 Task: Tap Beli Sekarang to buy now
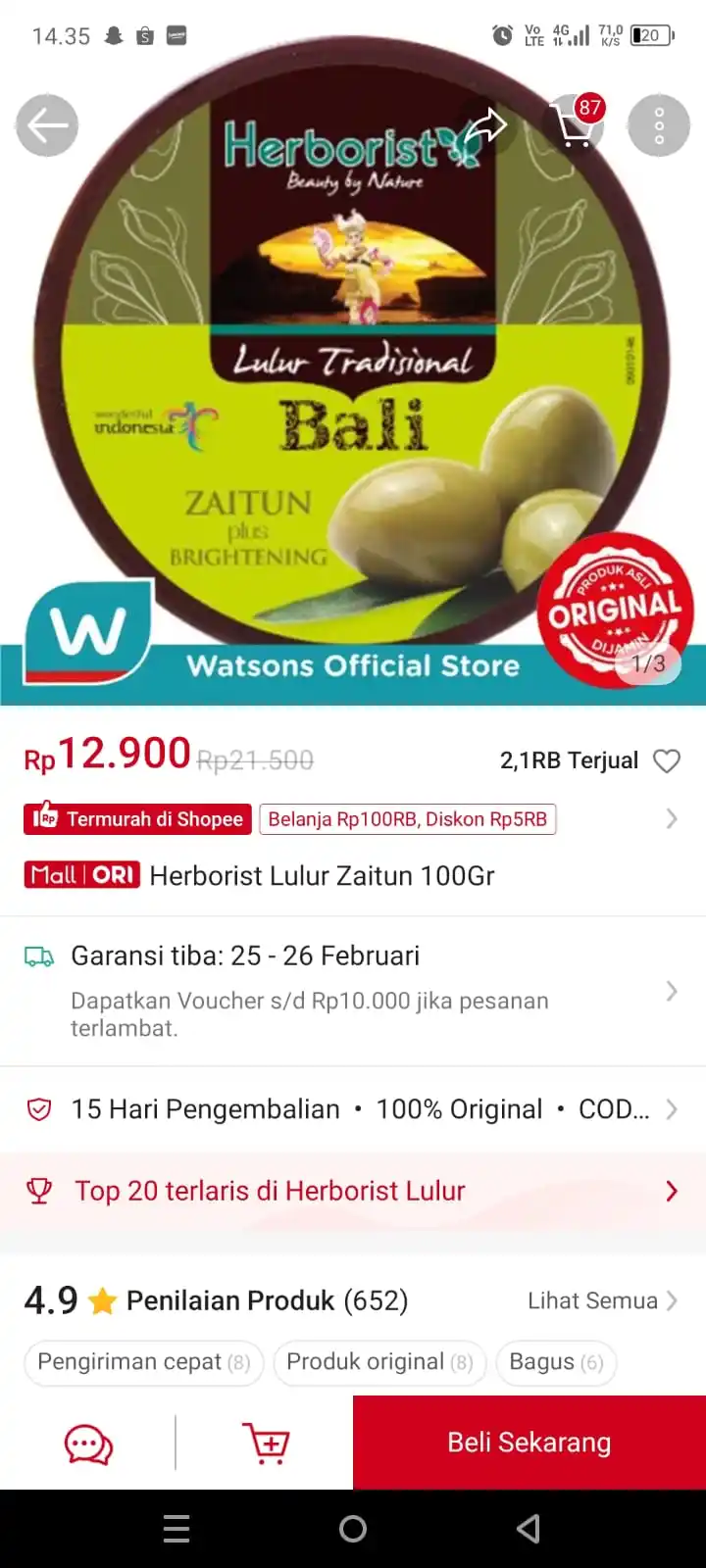pyautogui.click(x=529, y=1443)
